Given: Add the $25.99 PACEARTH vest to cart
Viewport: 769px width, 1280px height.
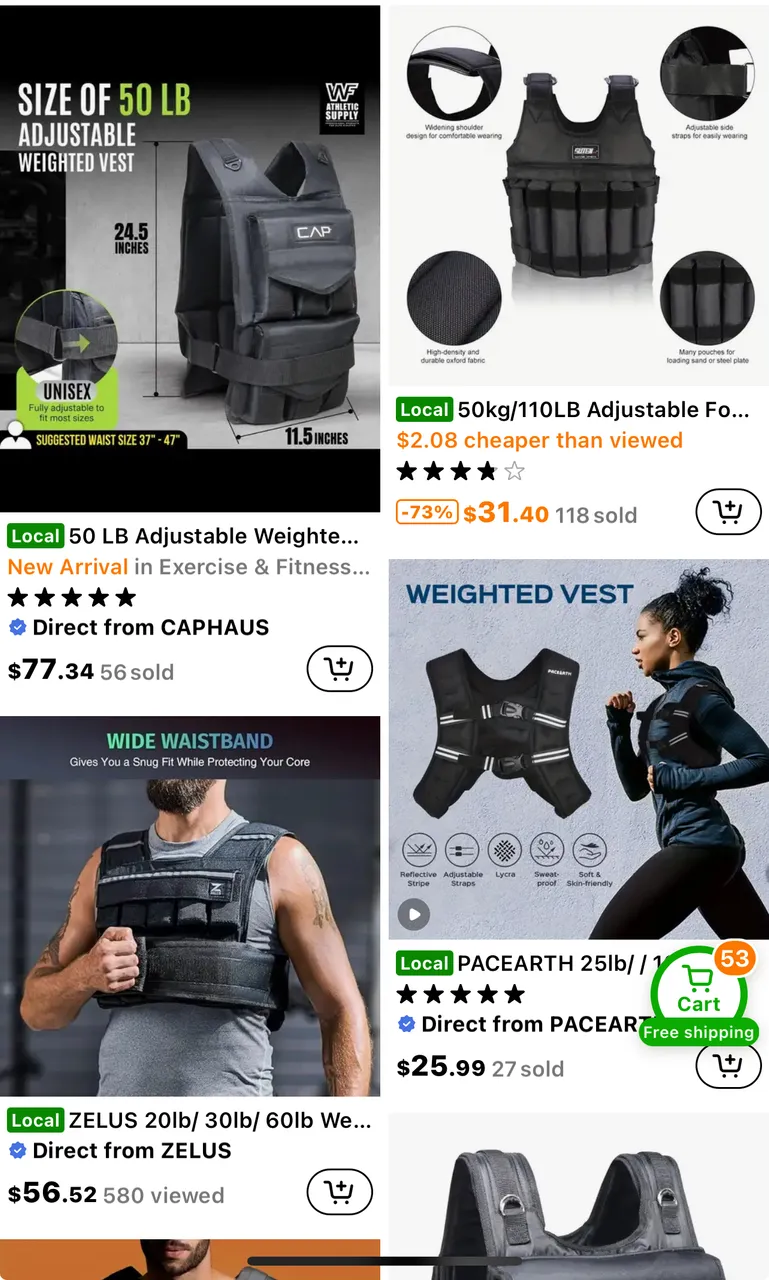Looking at the screenshot, I should point(728,1065).
